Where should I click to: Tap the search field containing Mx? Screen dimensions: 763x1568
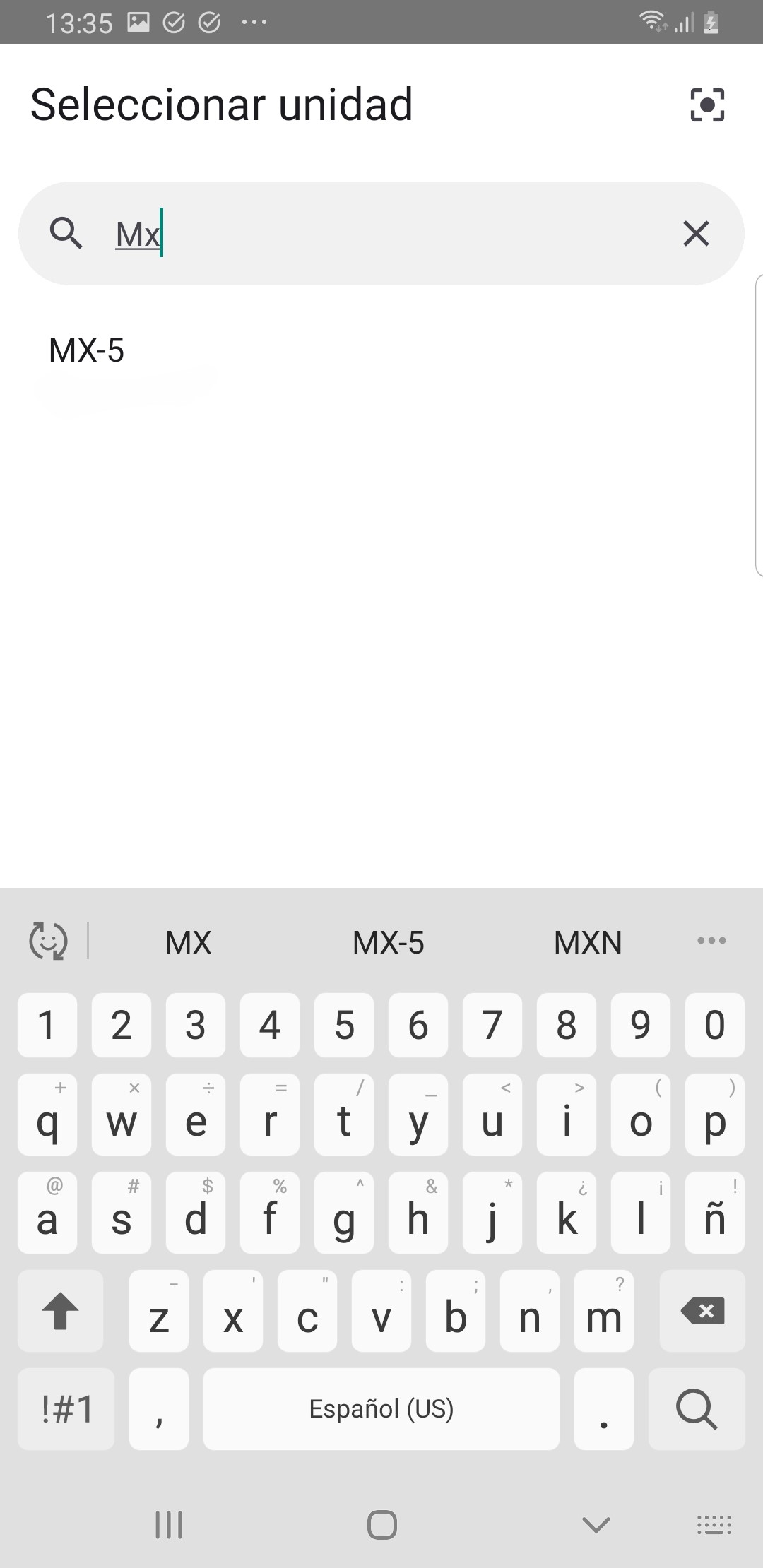tap(381, 234)
